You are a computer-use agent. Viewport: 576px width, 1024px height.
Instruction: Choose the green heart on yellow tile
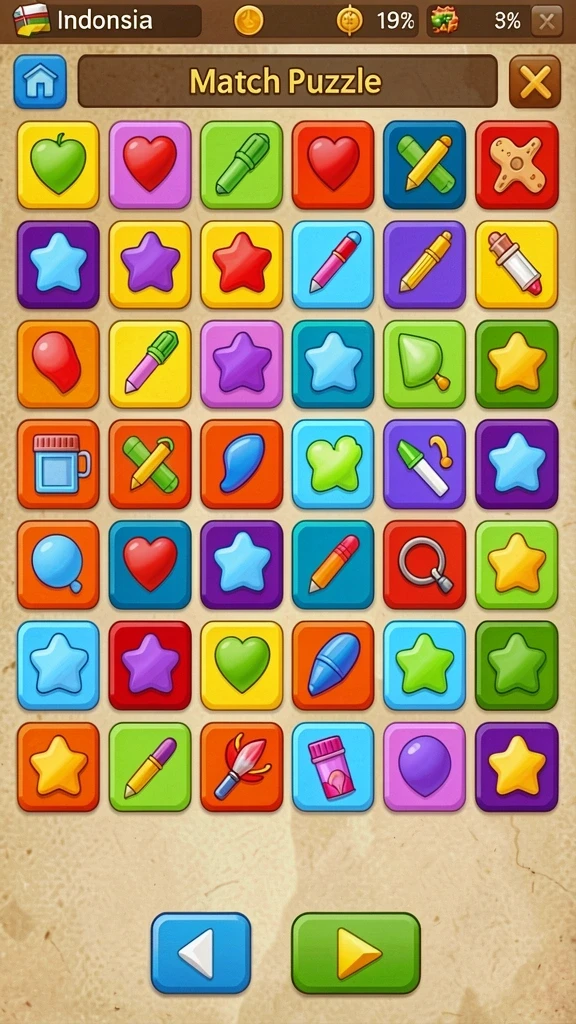[242, 665]
